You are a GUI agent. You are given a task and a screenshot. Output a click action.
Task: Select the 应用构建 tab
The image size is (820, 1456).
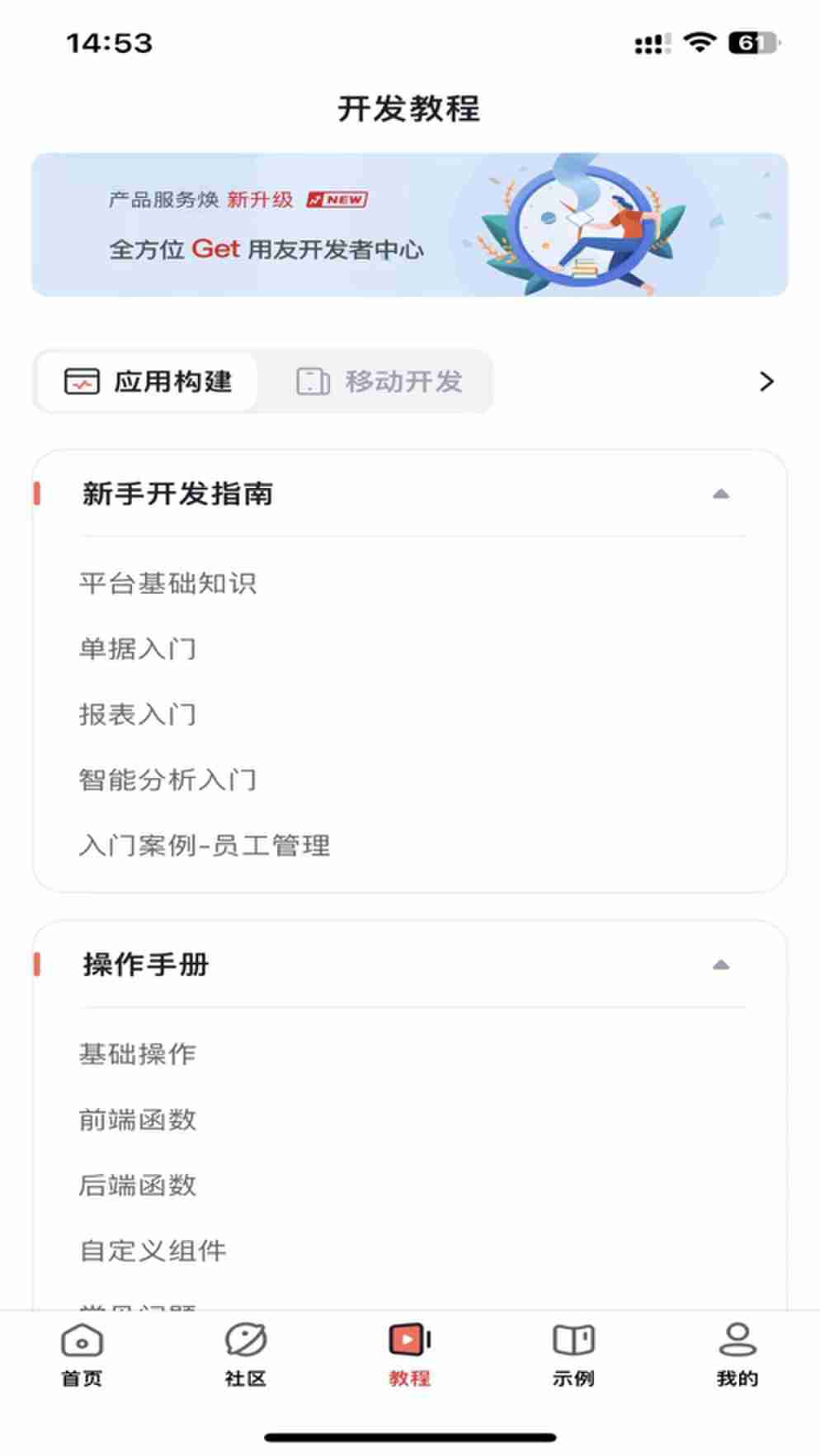point(148,382)
